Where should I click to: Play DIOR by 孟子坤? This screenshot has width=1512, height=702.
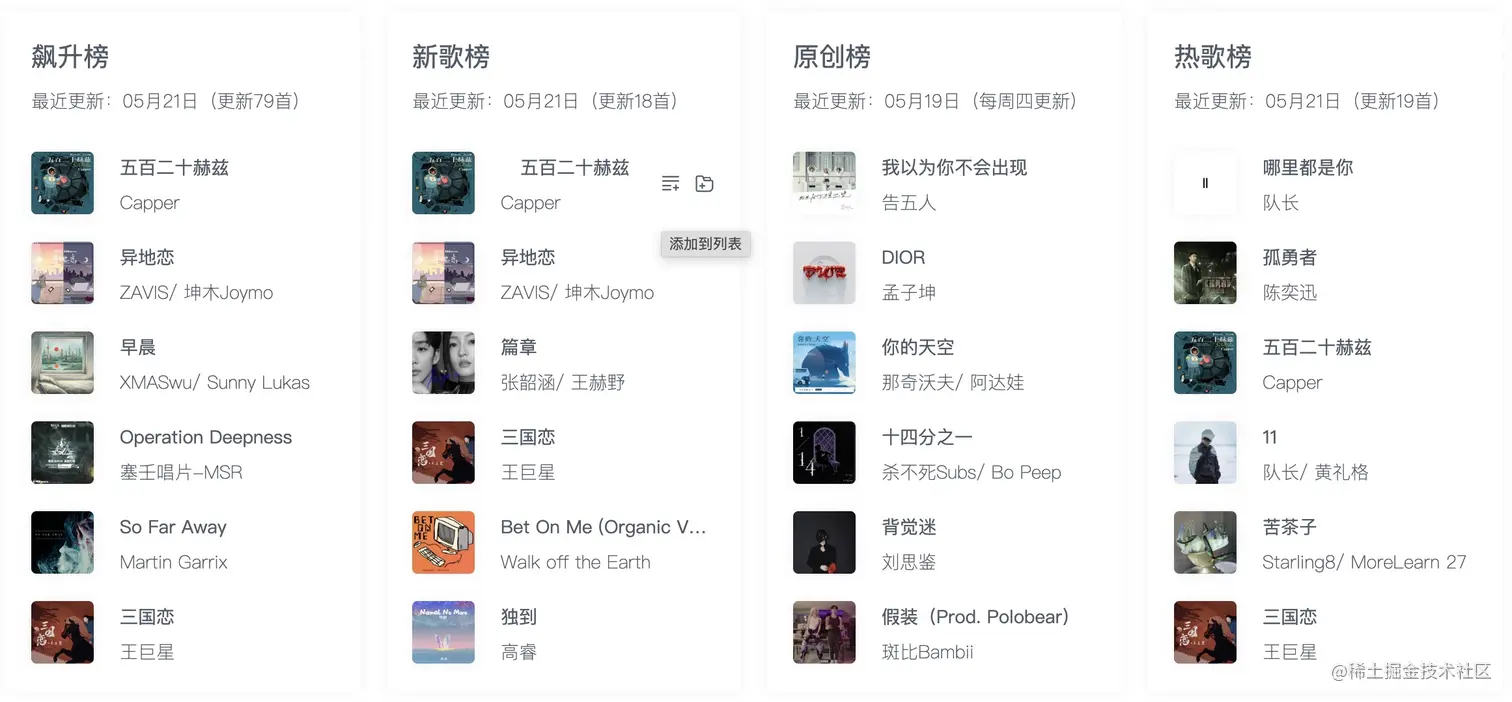tap(824, 273)
